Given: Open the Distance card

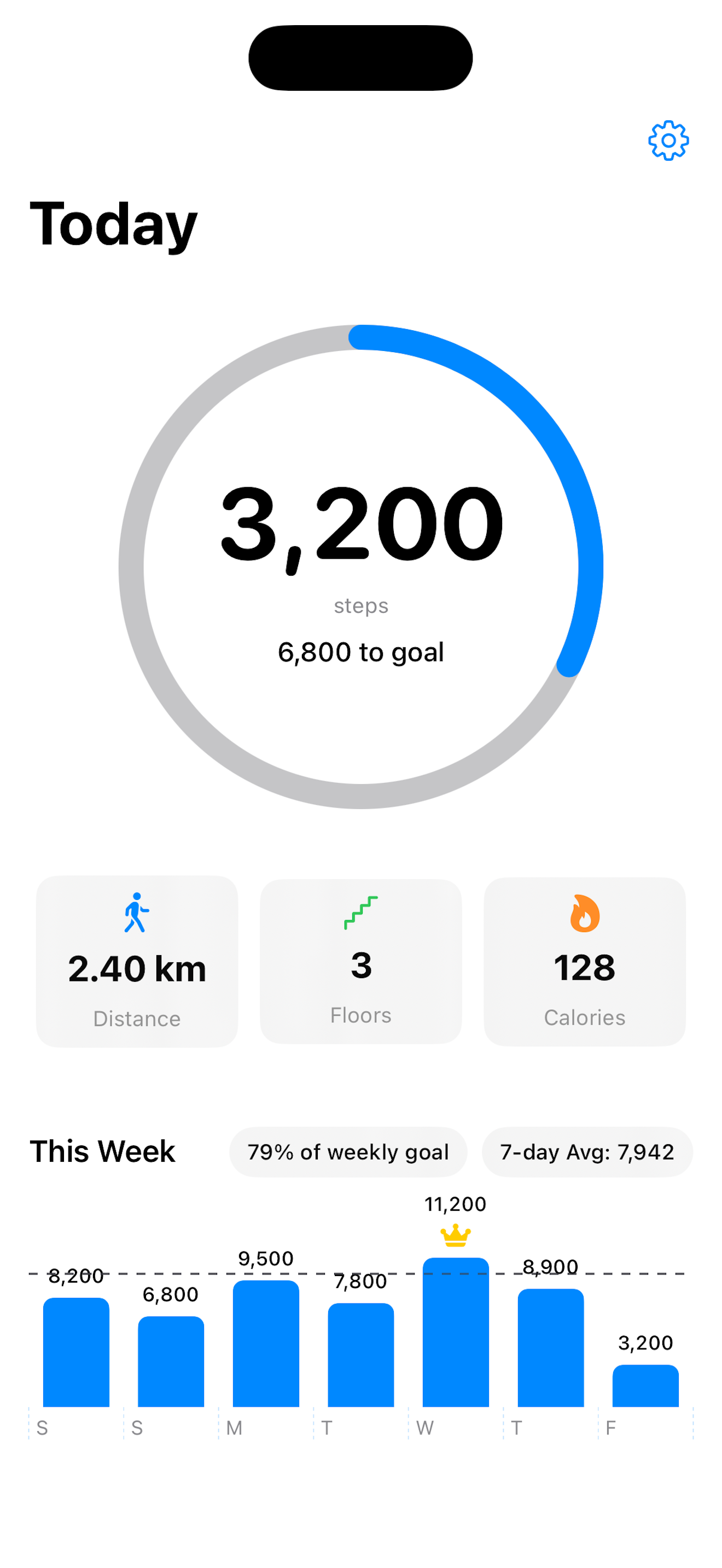Looking at the screenshot, I should pyautogui.click(x=137, y=961).
